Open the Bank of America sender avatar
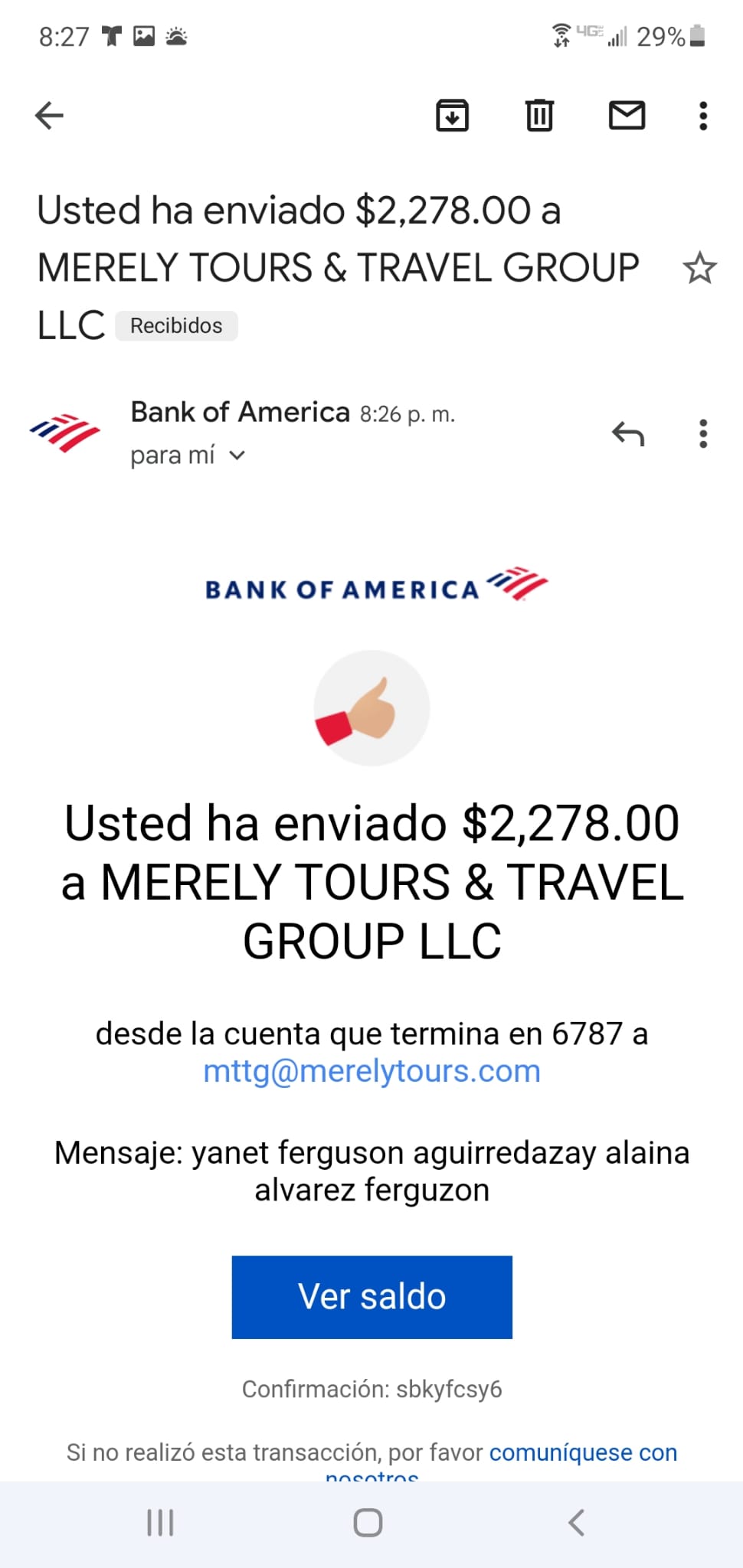The image size is (743, 1568). 65,433
